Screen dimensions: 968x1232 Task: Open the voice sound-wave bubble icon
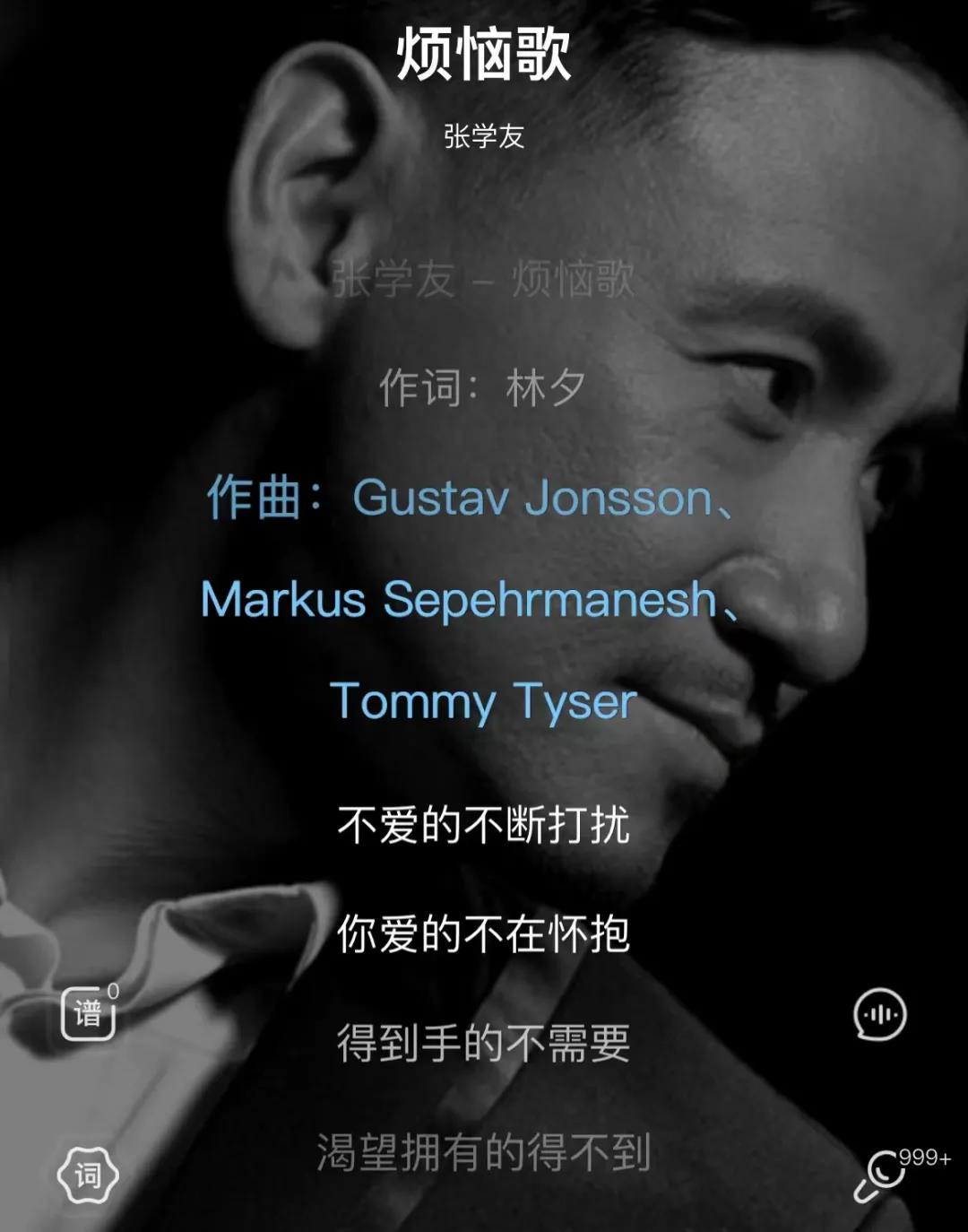tap(879, 1014)
